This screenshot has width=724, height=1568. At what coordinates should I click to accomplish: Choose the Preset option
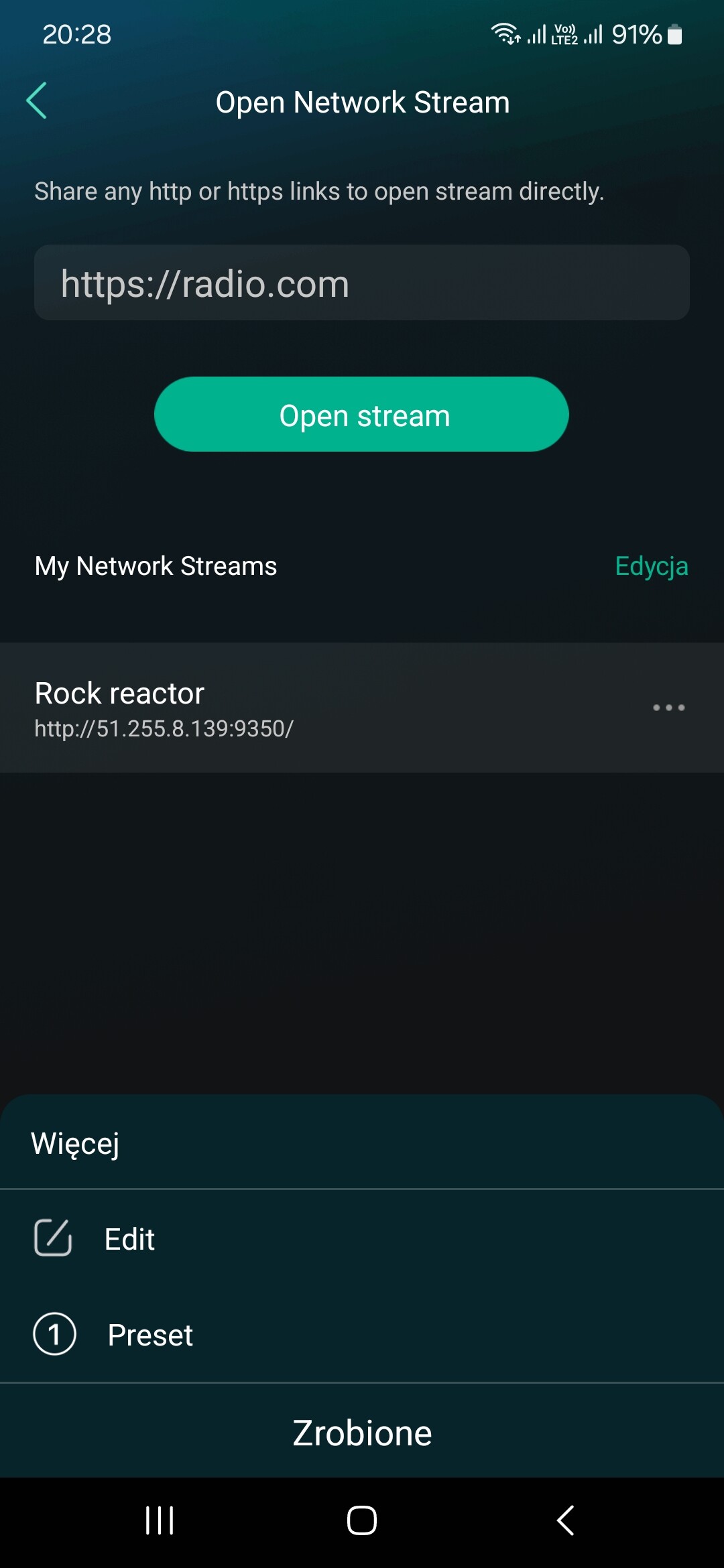[362, 1334]
